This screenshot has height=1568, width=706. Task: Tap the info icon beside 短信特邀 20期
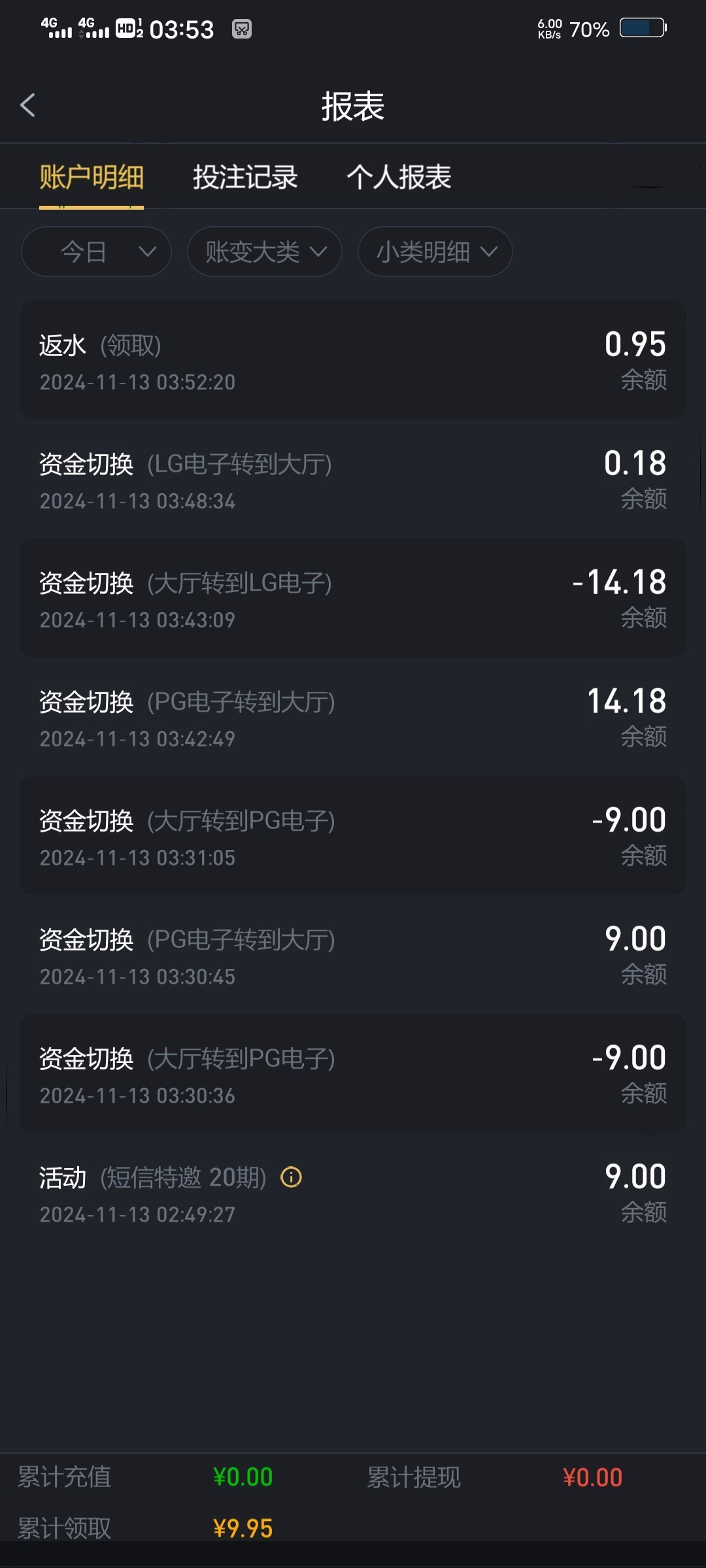[291, 1177]
